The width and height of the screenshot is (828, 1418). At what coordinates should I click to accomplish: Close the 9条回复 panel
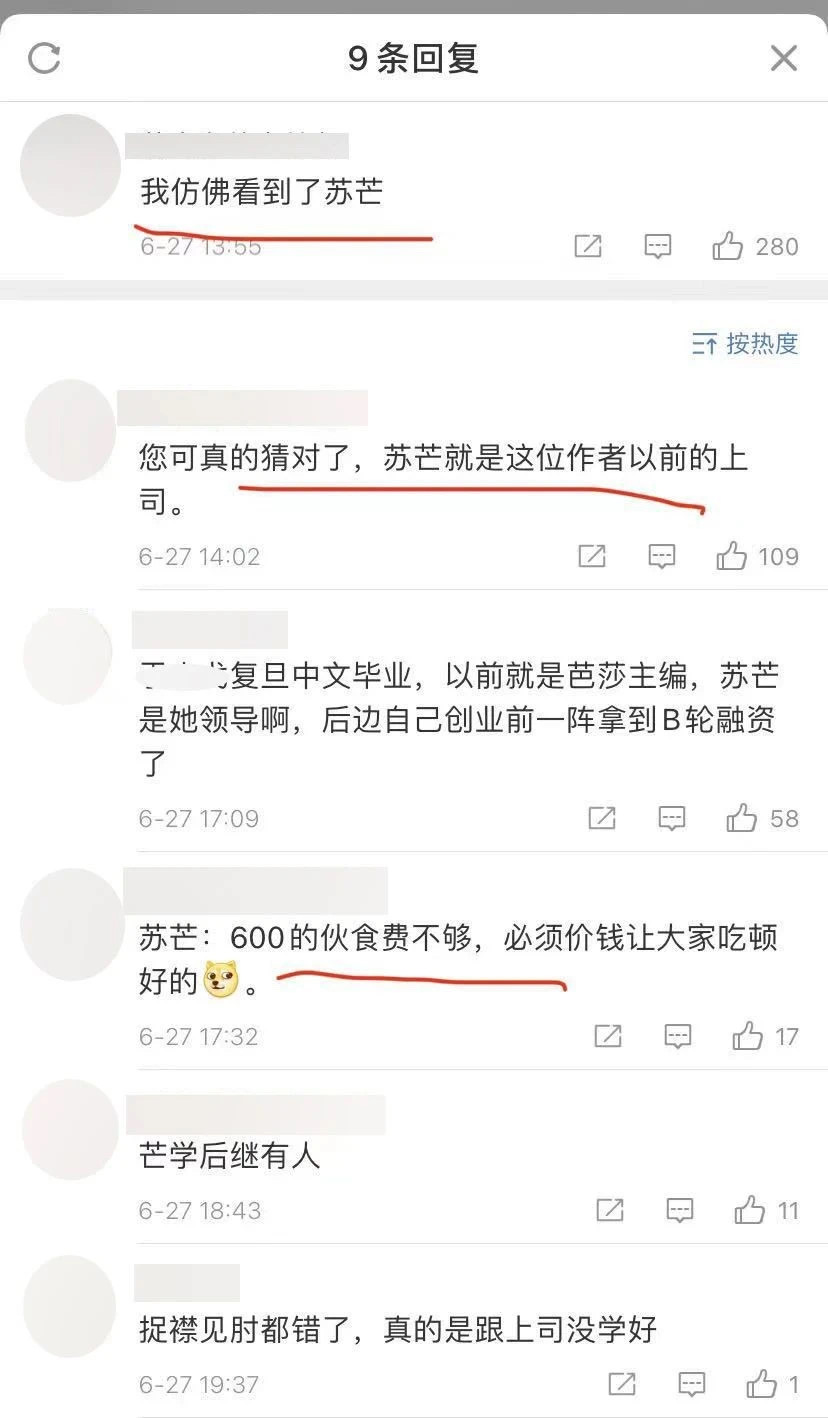(x=784, y=58)
